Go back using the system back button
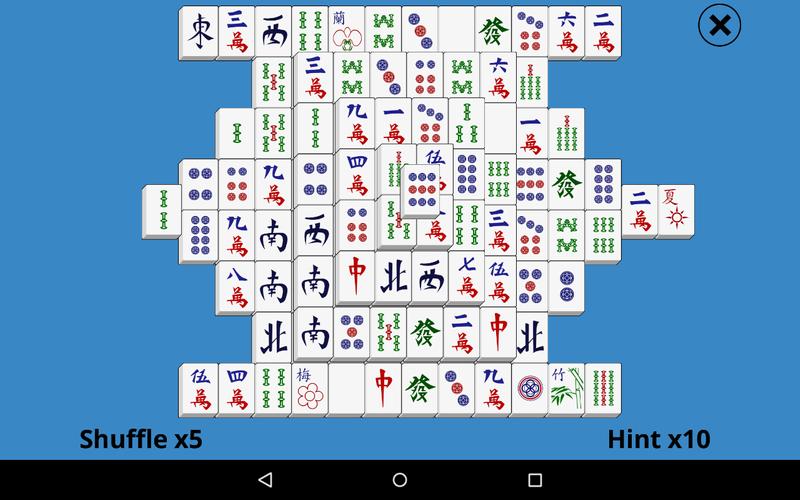This screenshot has width=800, height=500. tap(265, 480)
